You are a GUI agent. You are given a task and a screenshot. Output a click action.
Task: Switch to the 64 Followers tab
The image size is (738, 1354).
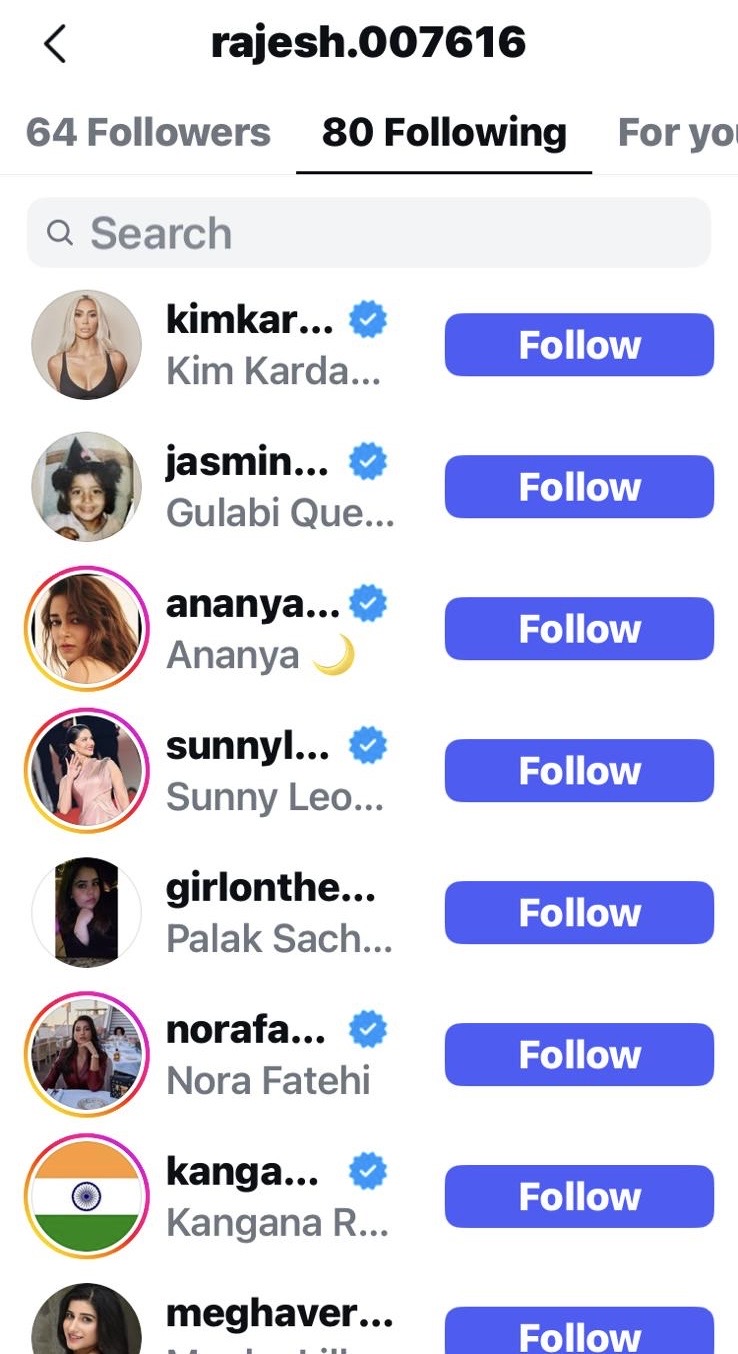click(x=148, y=133)
